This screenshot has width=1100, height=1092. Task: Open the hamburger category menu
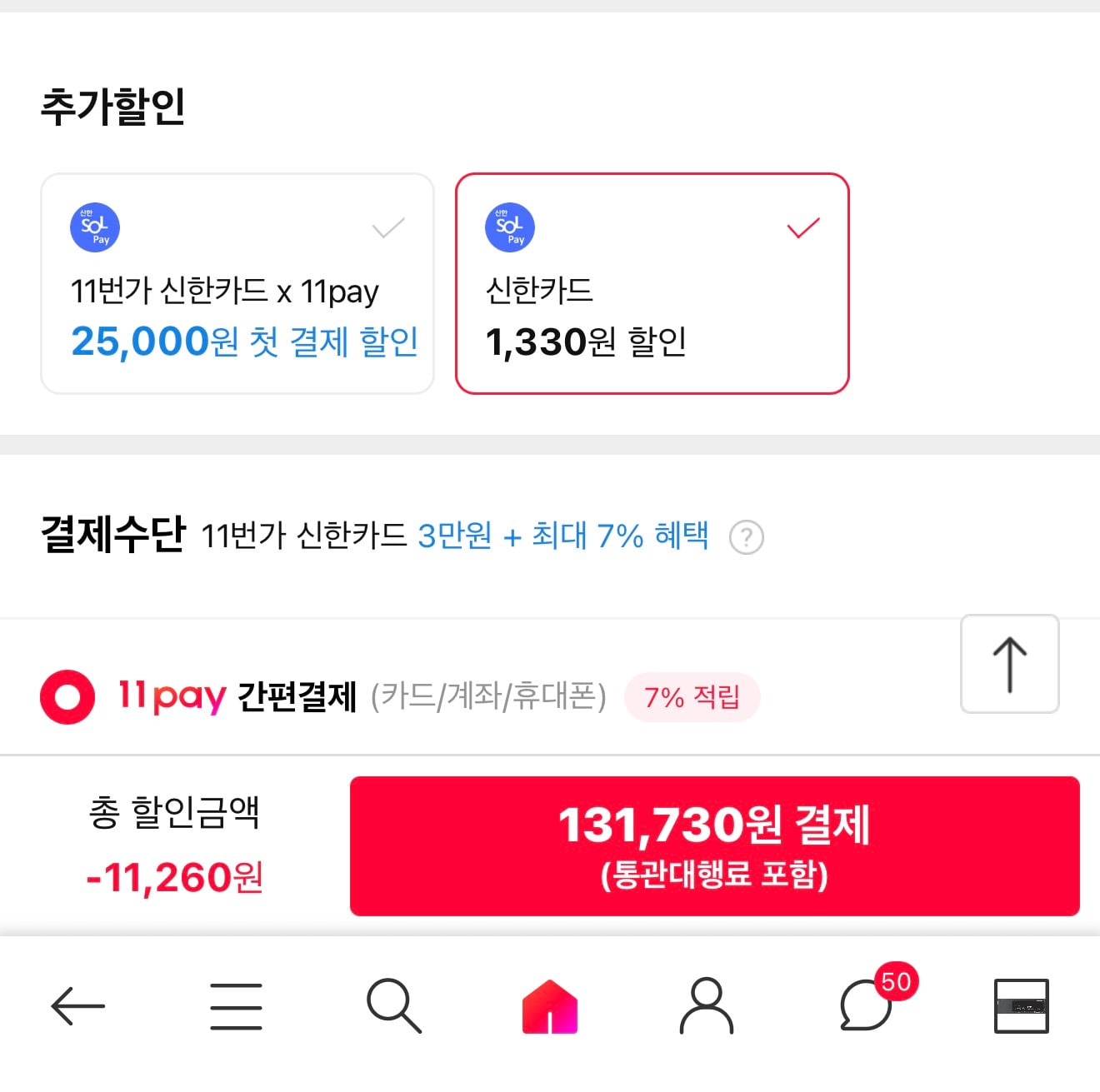[236, 1006]
